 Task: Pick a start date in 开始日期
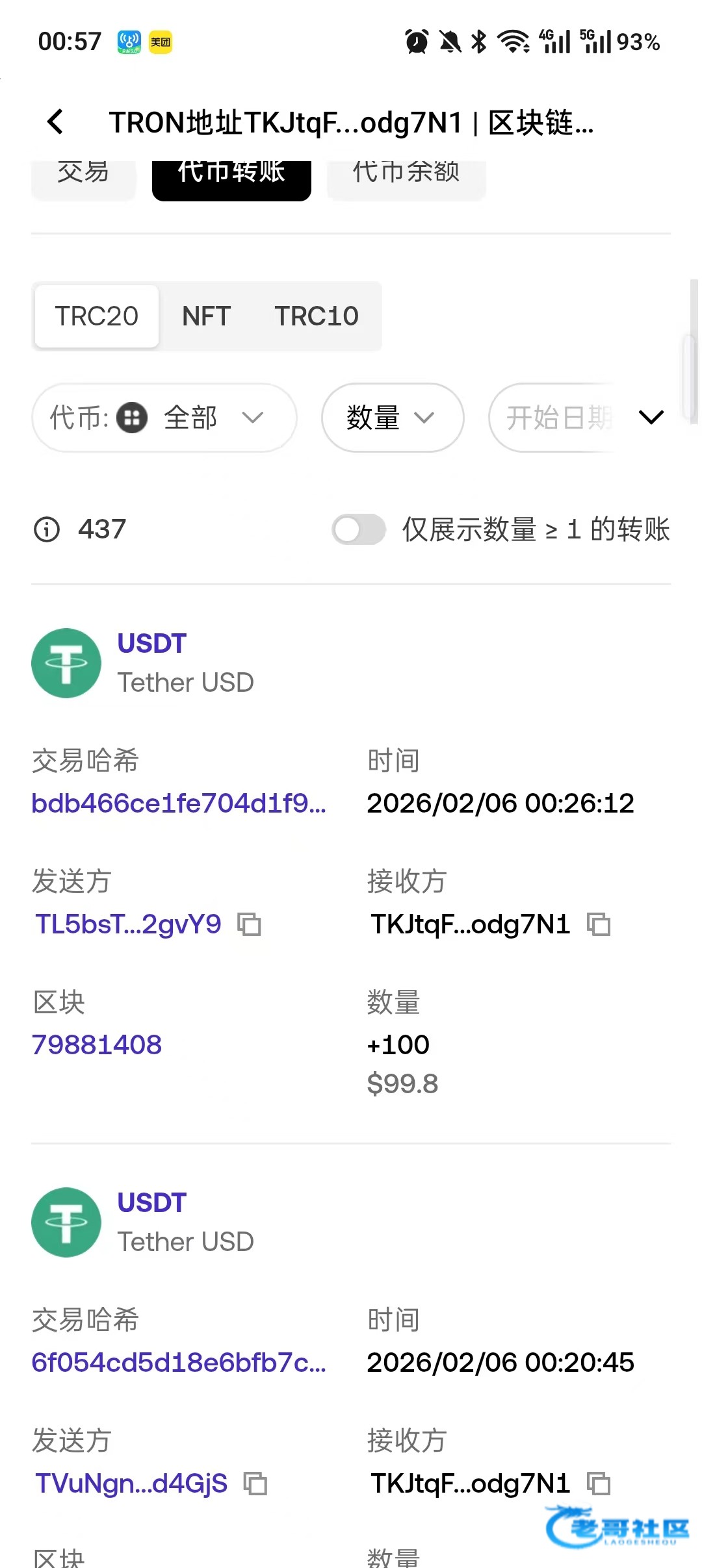coord(558,418)
